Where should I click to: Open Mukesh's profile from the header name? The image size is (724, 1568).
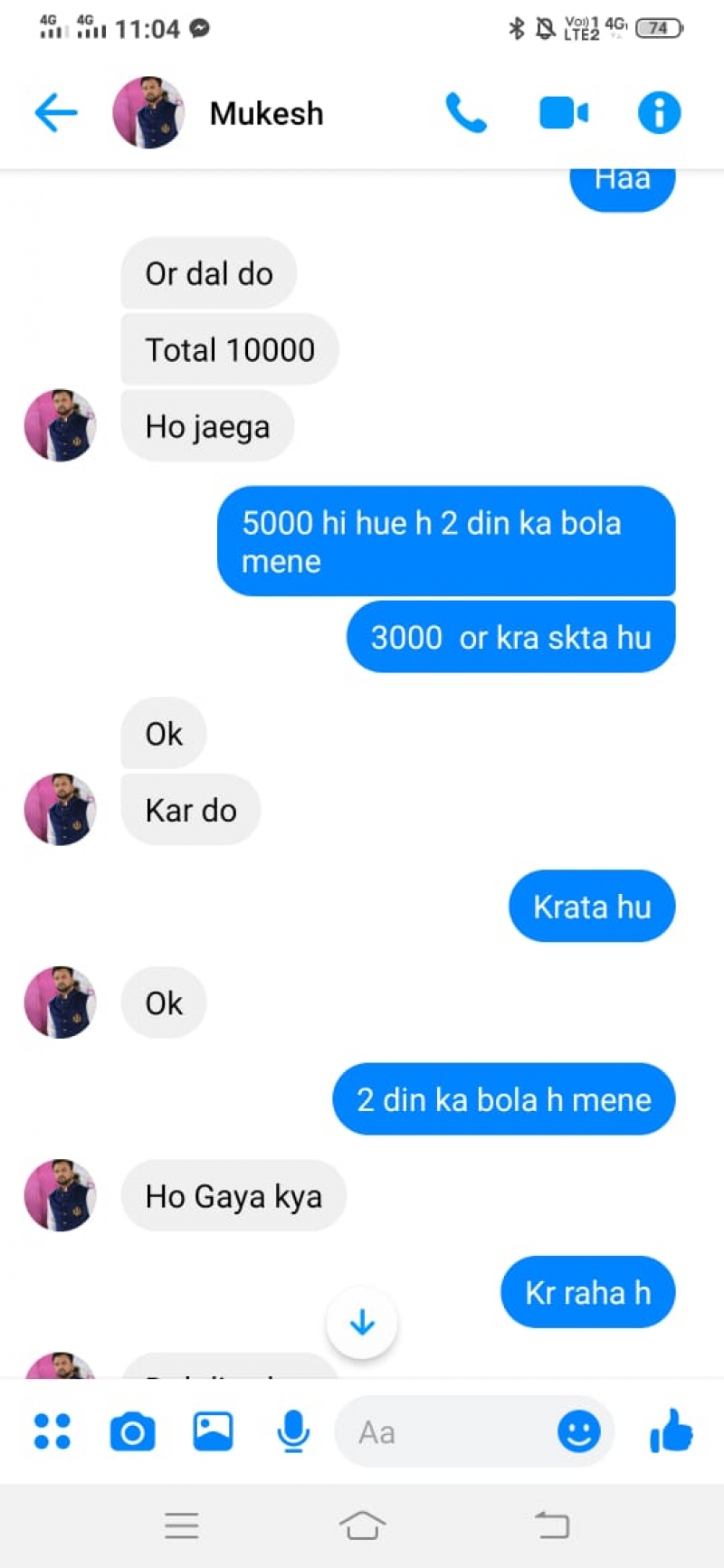(266, 113)
